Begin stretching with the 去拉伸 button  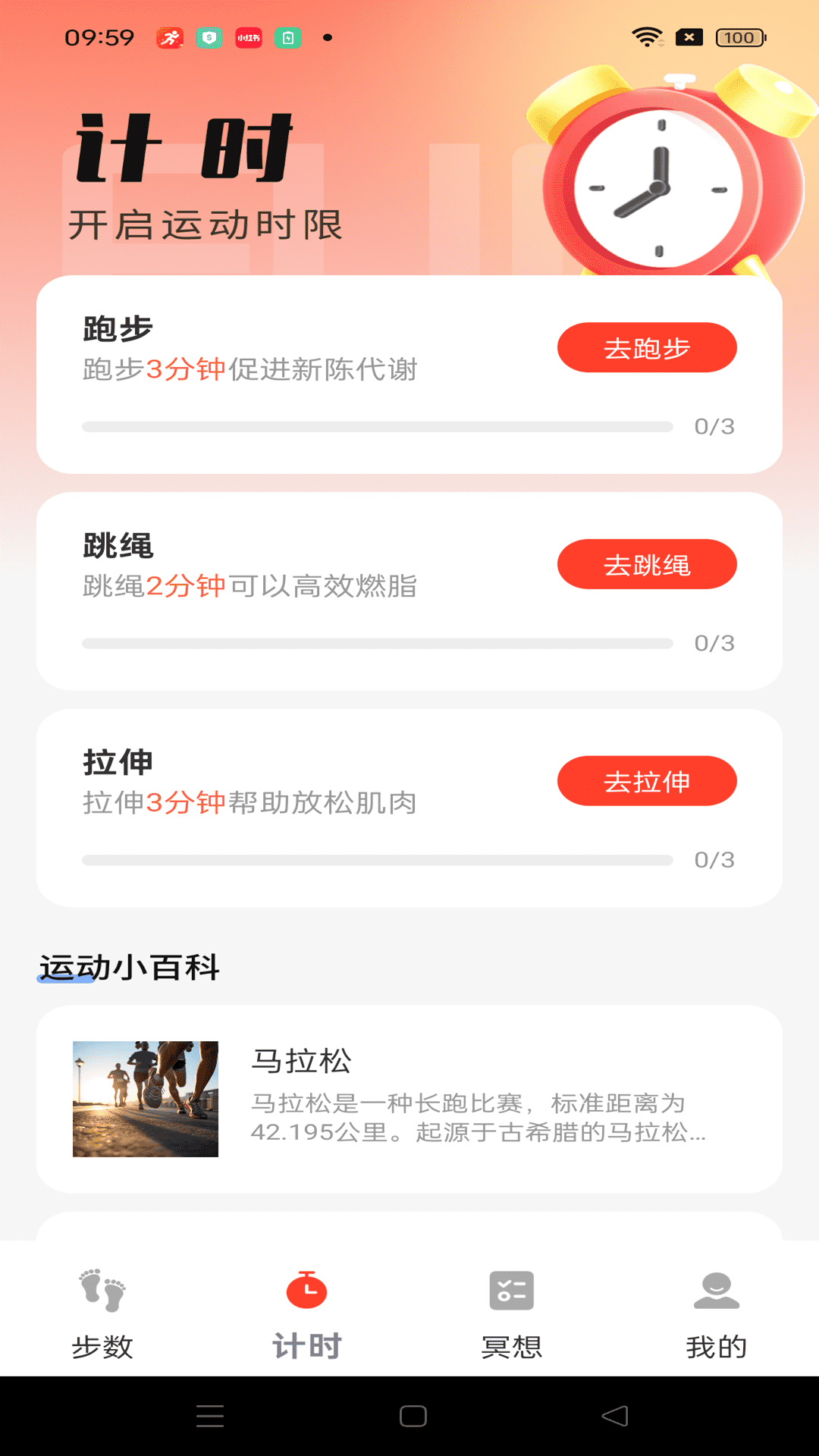click(646, 780)
